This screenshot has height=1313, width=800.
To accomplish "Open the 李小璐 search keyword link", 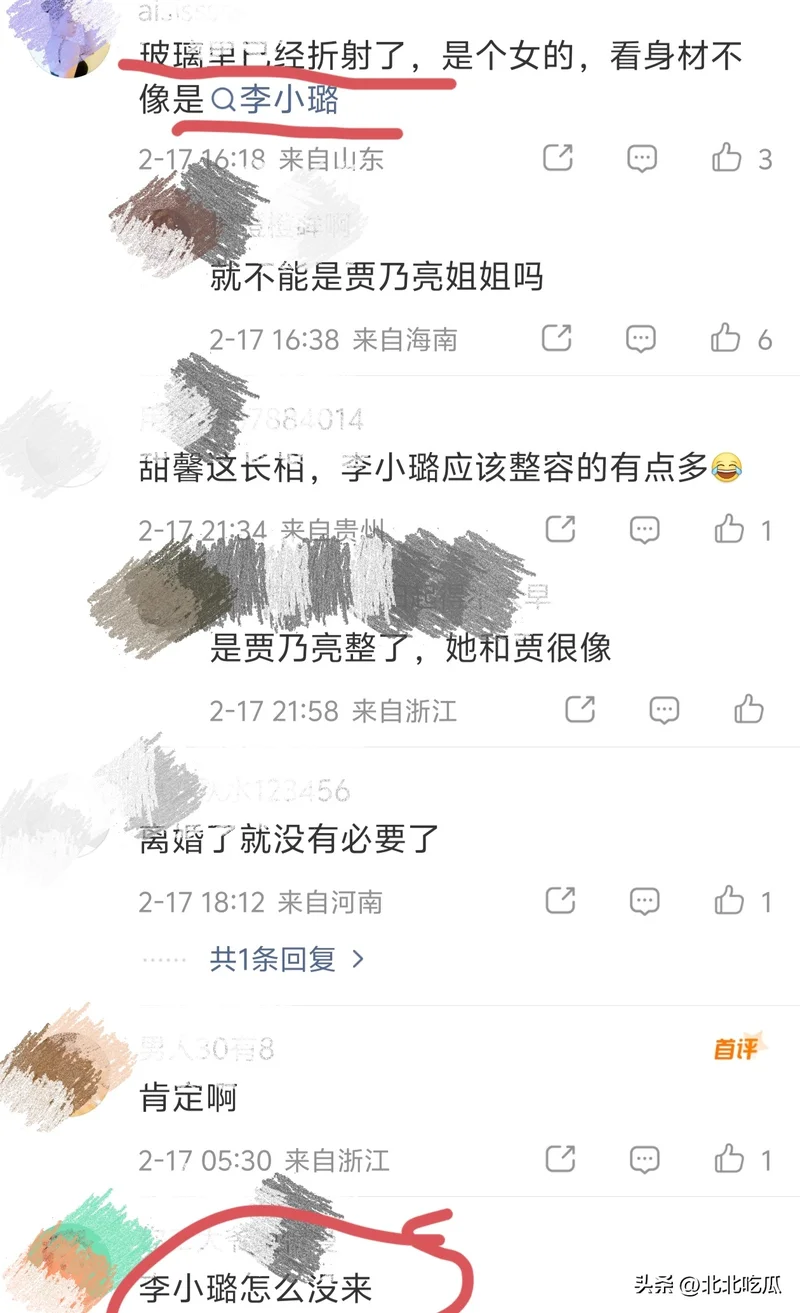I will pyautogui.click(x=274, y=100).
